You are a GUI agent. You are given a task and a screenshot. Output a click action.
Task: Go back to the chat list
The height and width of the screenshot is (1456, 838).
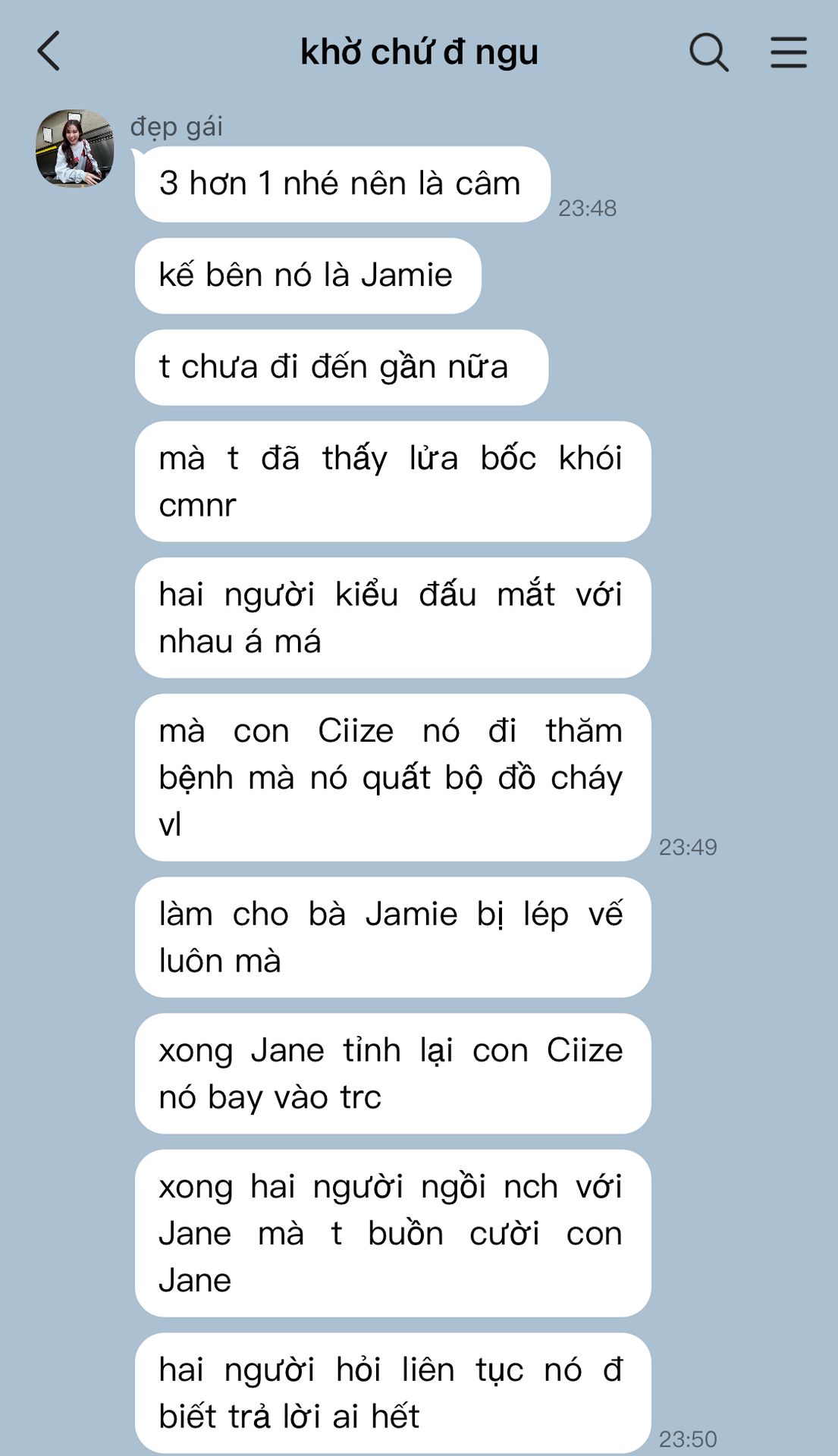tap(49, 52)
